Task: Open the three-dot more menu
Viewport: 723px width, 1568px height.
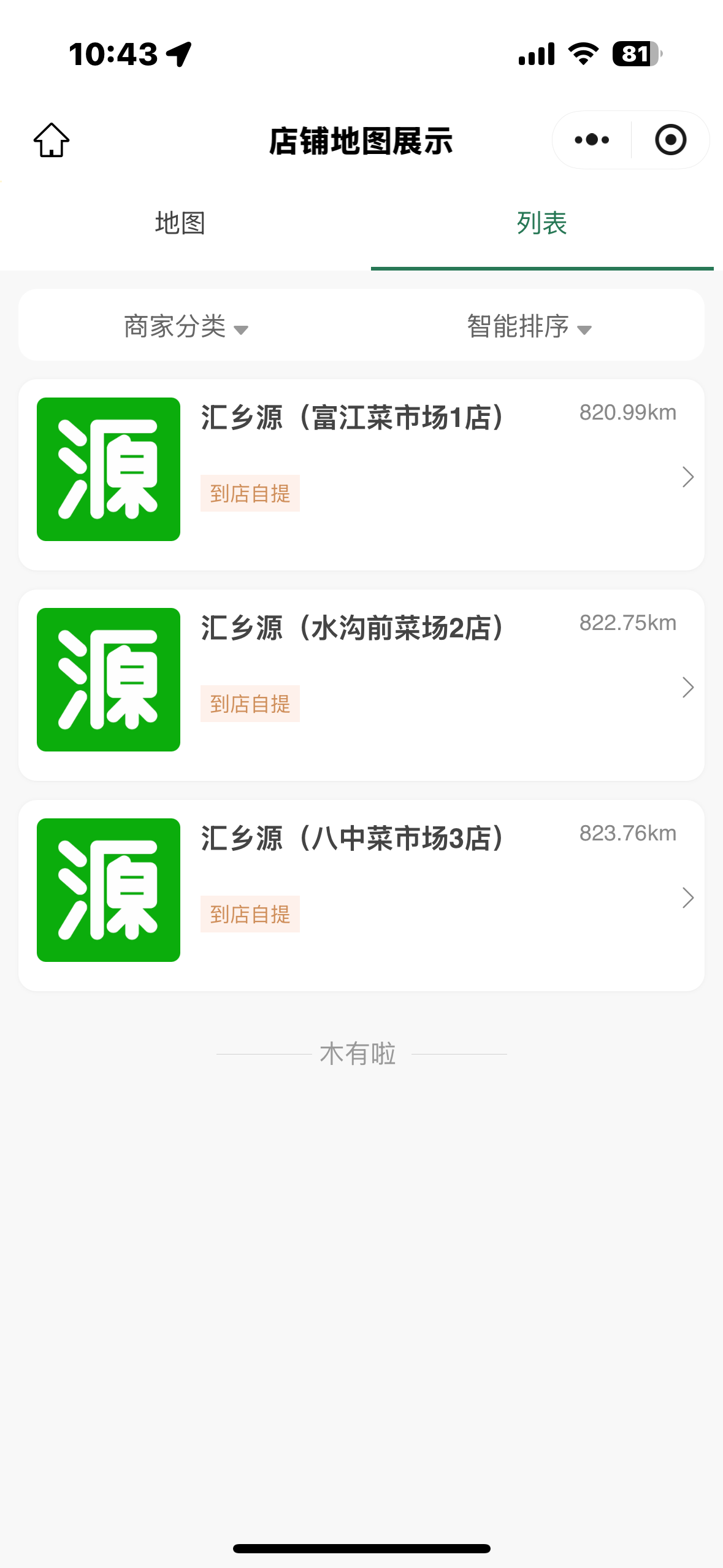Action: pos(592,140)
